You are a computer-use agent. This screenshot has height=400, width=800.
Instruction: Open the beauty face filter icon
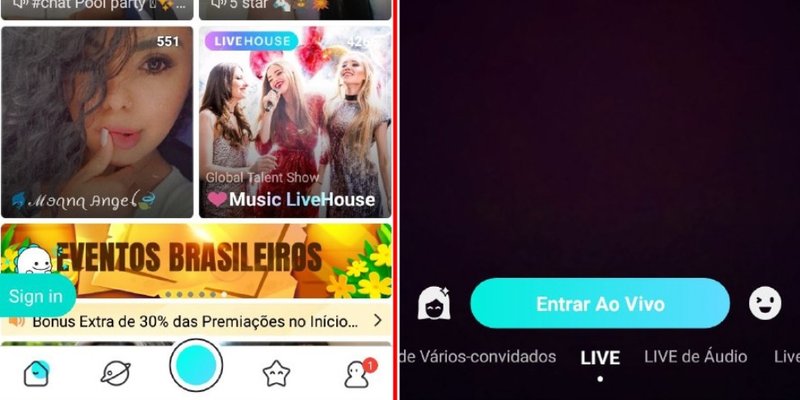coord(435,303)
